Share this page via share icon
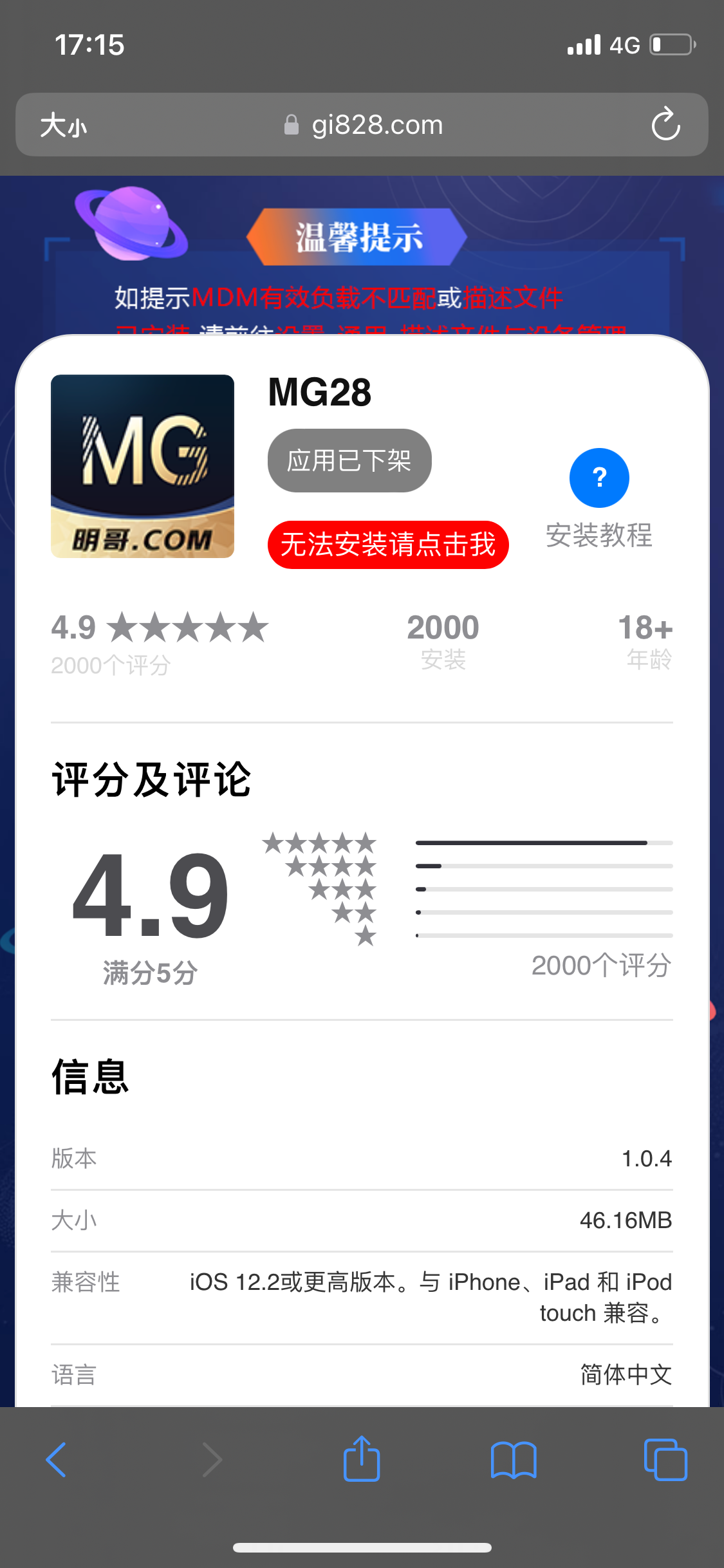 (x=362, y=1459)
